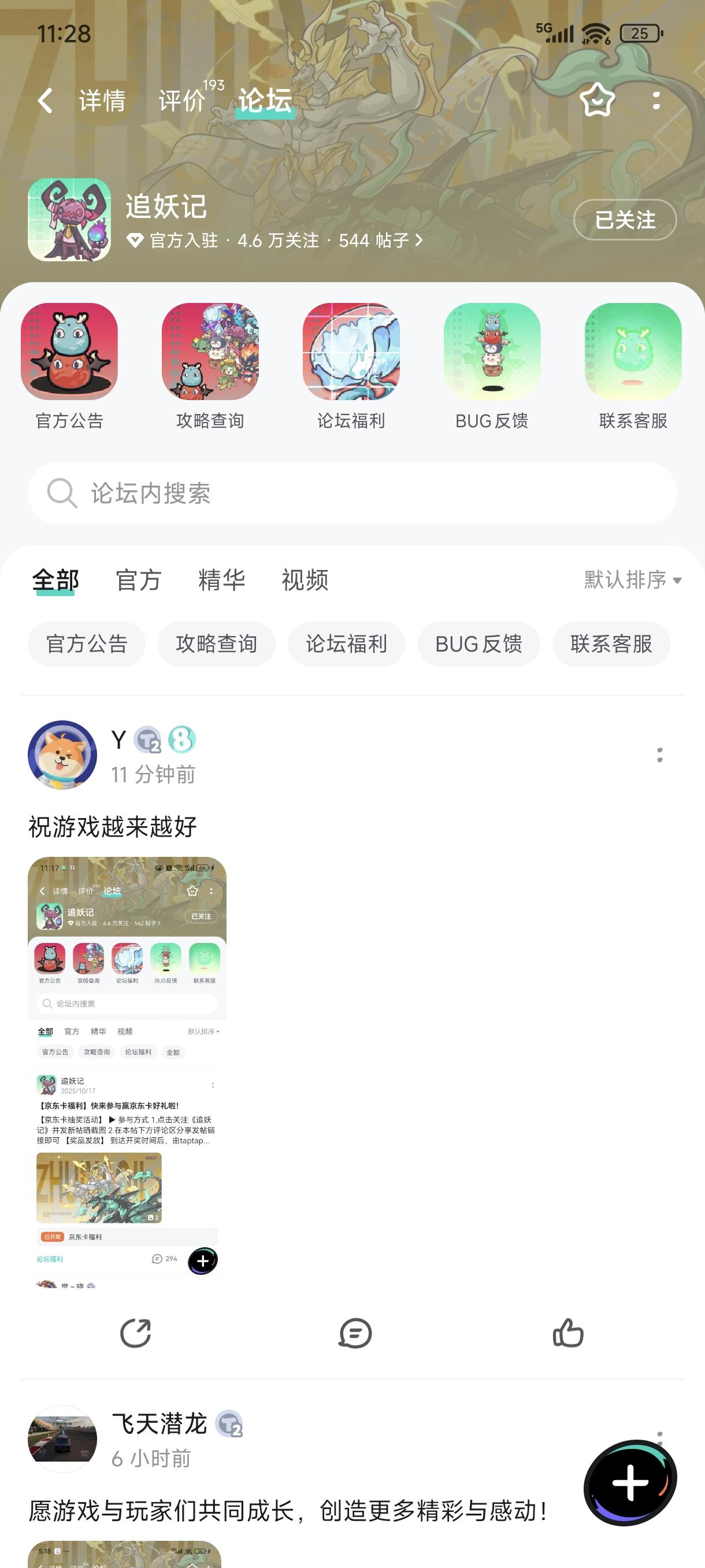Image resolution: width=705 pixels, height=1568 pixels.
Task: Open the 攻略查询 section icon
Action: 210,352
